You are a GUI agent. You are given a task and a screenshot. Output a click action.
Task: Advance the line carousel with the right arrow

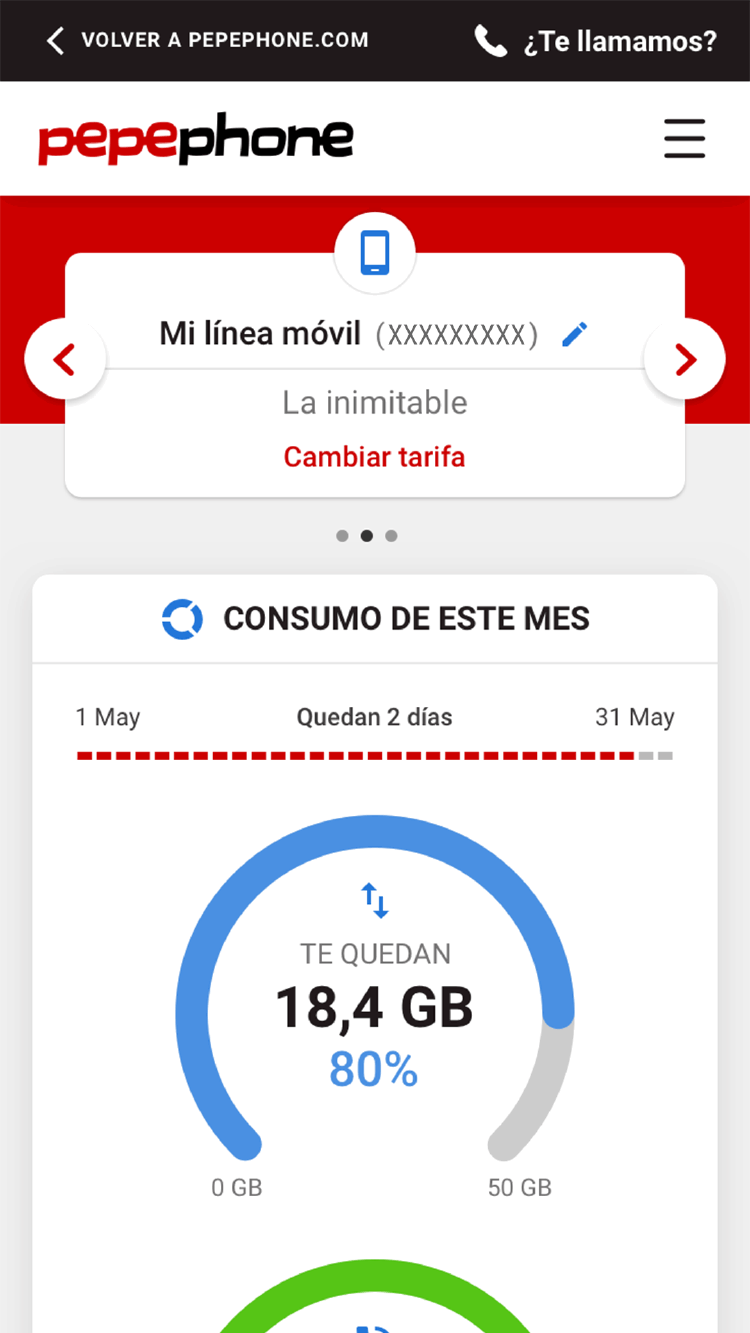pyautogui.click(x=684, y=358)
